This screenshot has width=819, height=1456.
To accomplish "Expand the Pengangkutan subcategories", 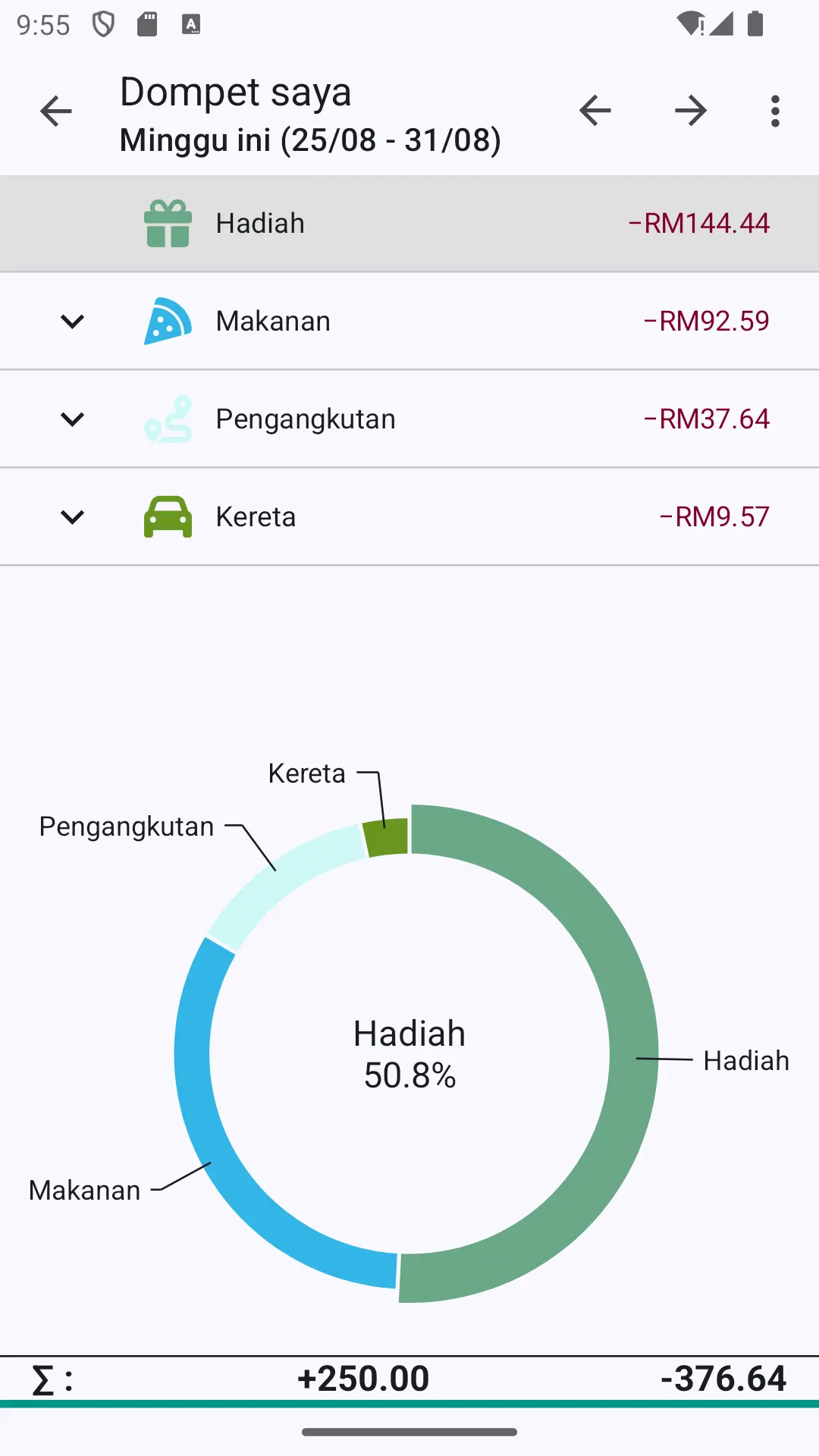I will (72, 419).
